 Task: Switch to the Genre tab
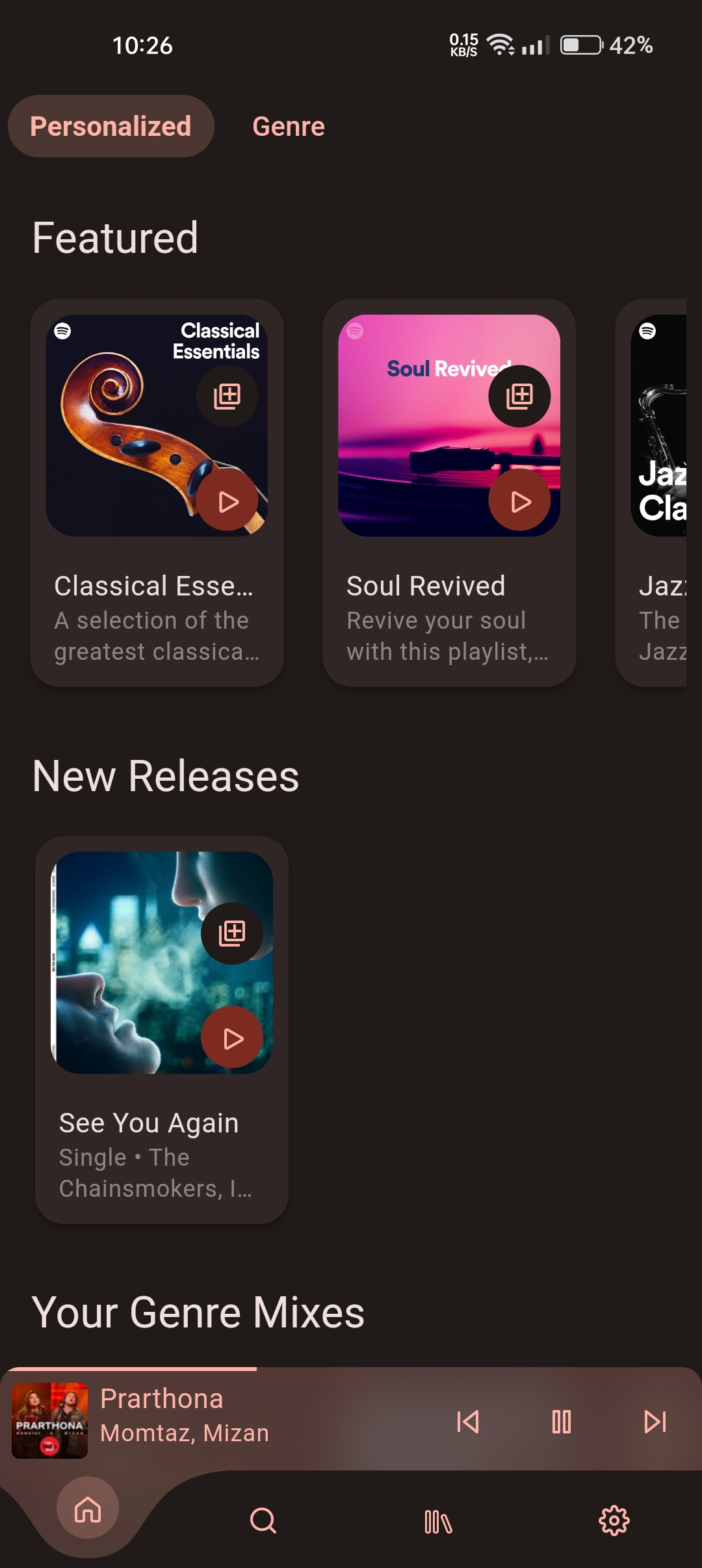click(x=288, y=126)
